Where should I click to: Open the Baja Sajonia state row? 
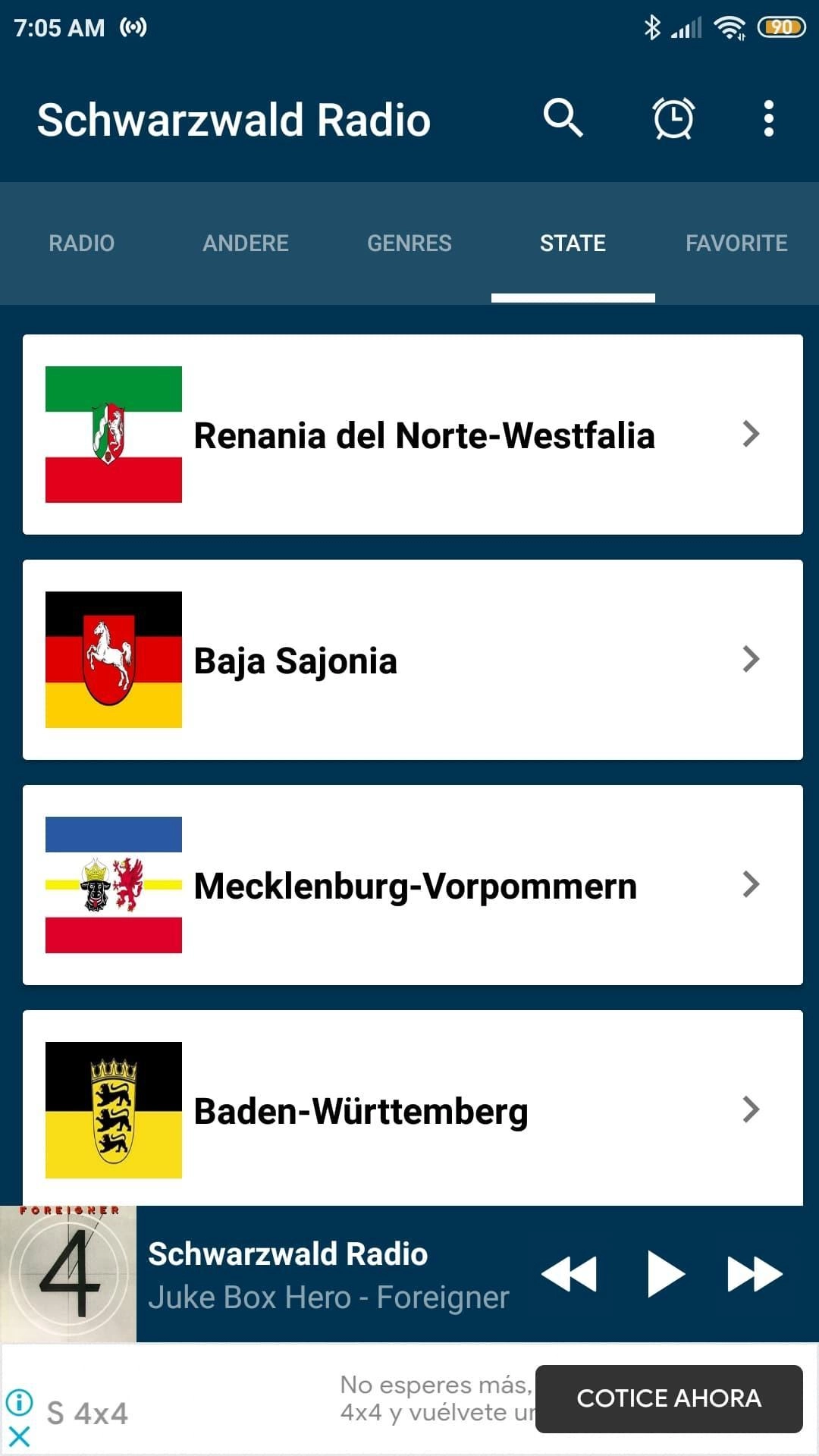(413, 660)
